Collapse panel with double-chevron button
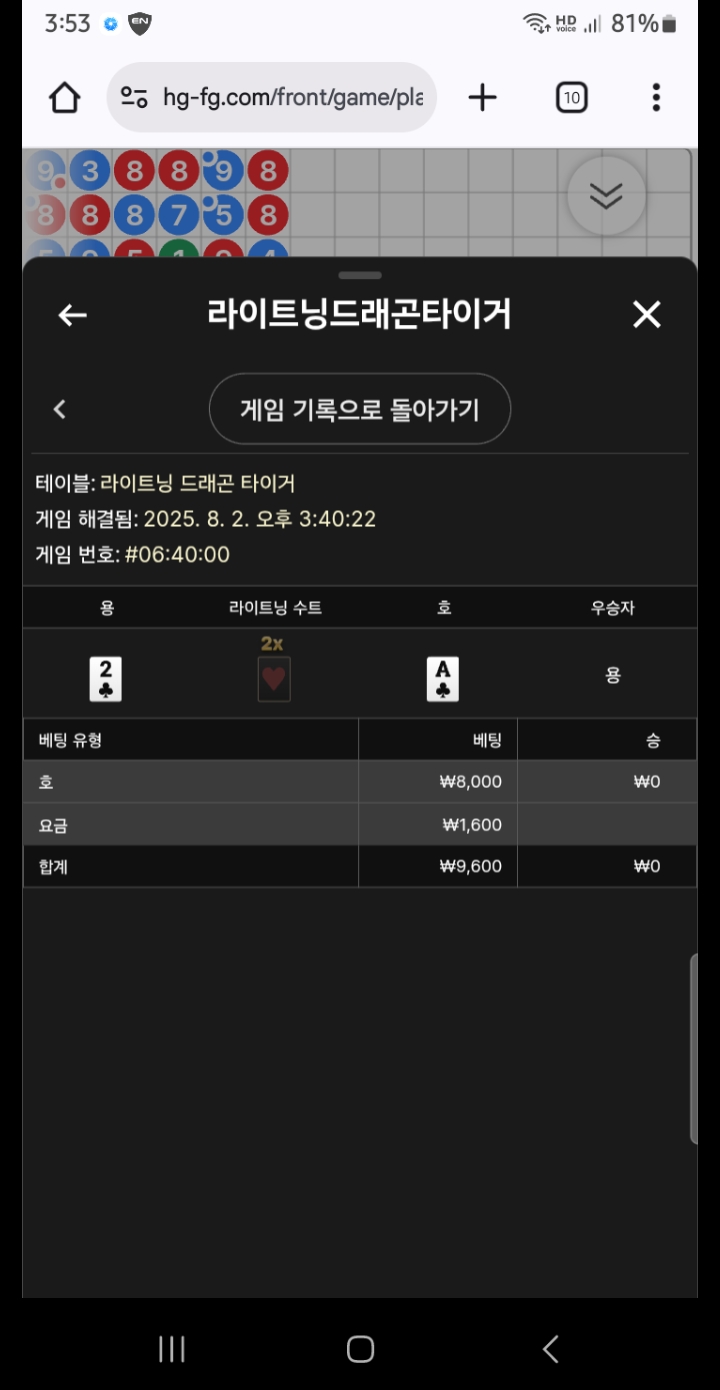 point(606,196)
